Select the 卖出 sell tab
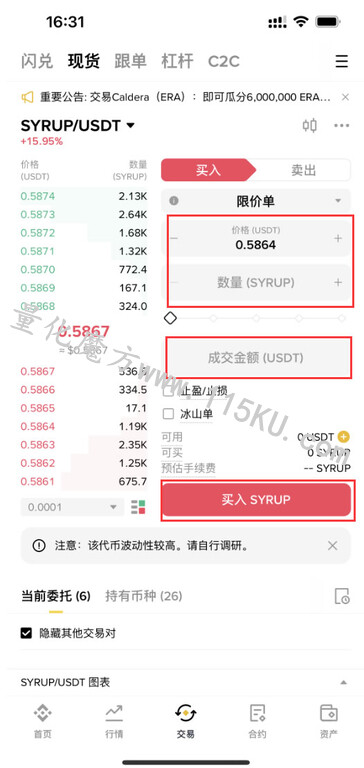364x768 pixels. point(303,170)
